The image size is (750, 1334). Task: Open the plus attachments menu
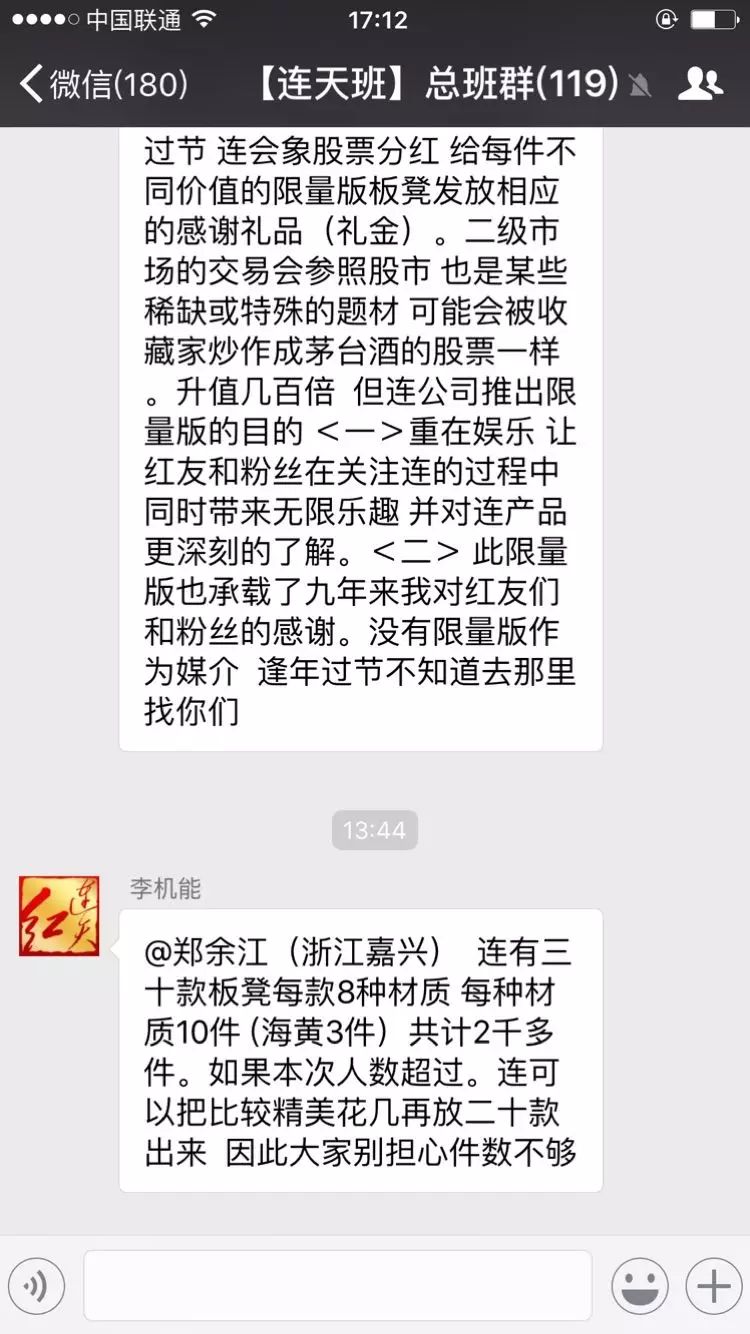(714, 1286)
